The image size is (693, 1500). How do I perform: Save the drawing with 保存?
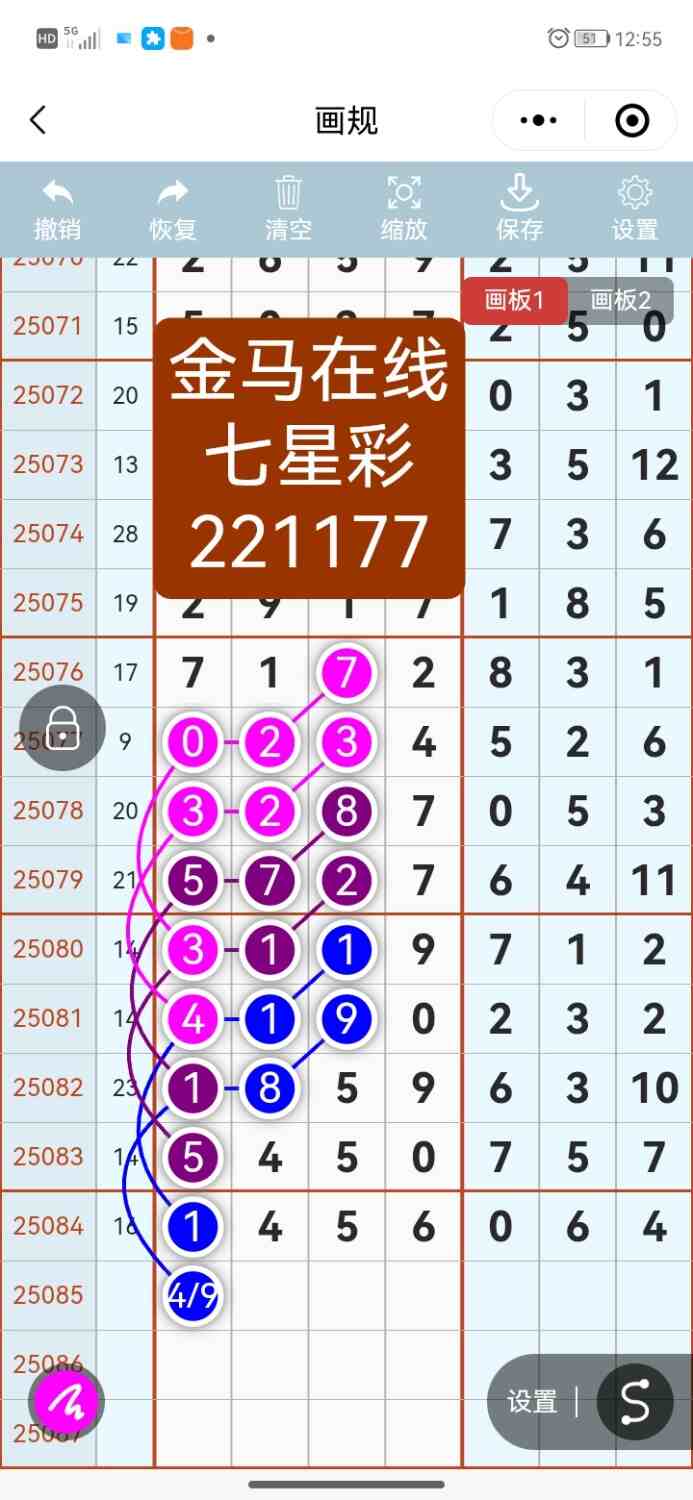[x=519, y=209]
